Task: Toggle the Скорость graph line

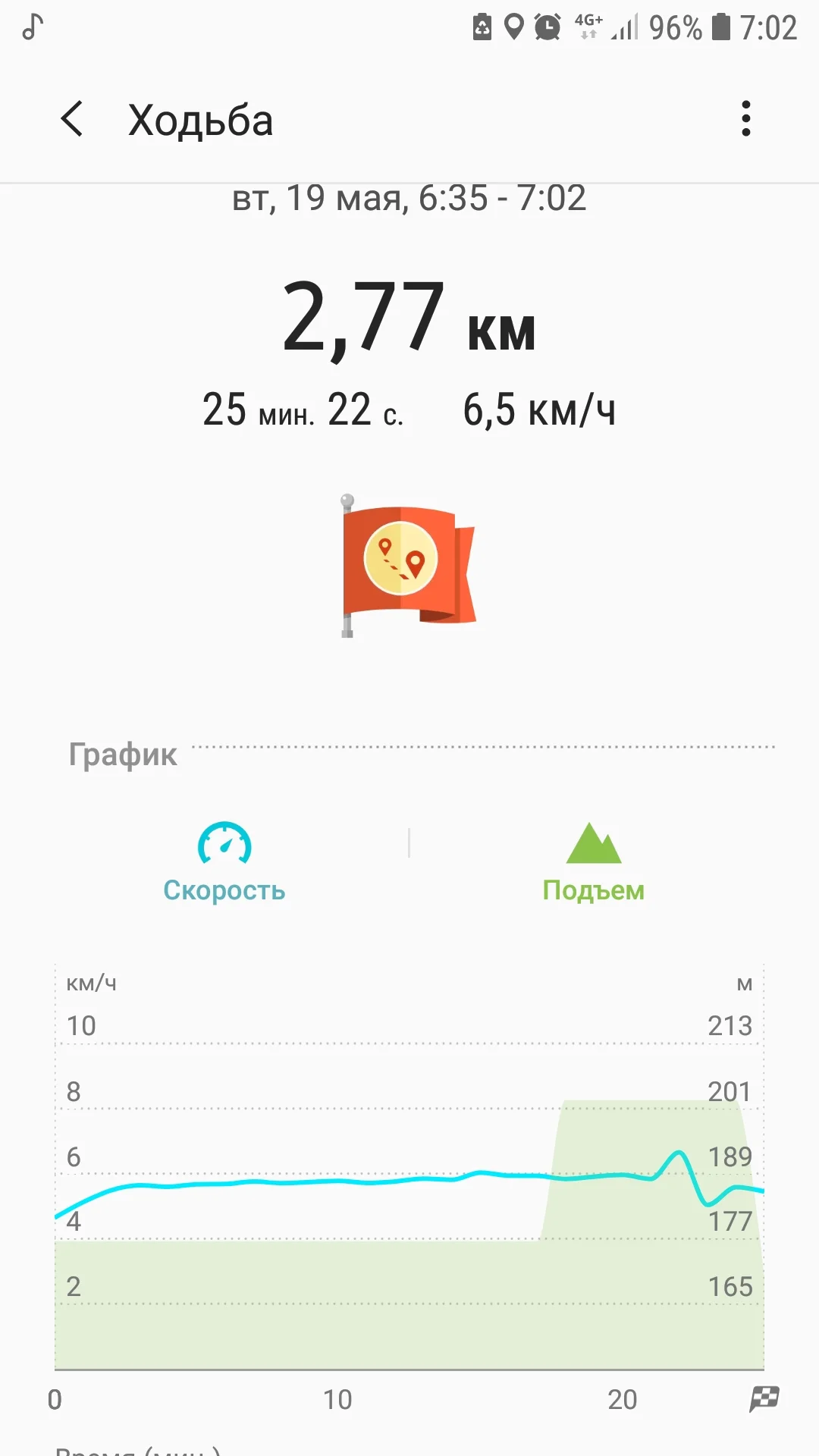Action: 224,862
